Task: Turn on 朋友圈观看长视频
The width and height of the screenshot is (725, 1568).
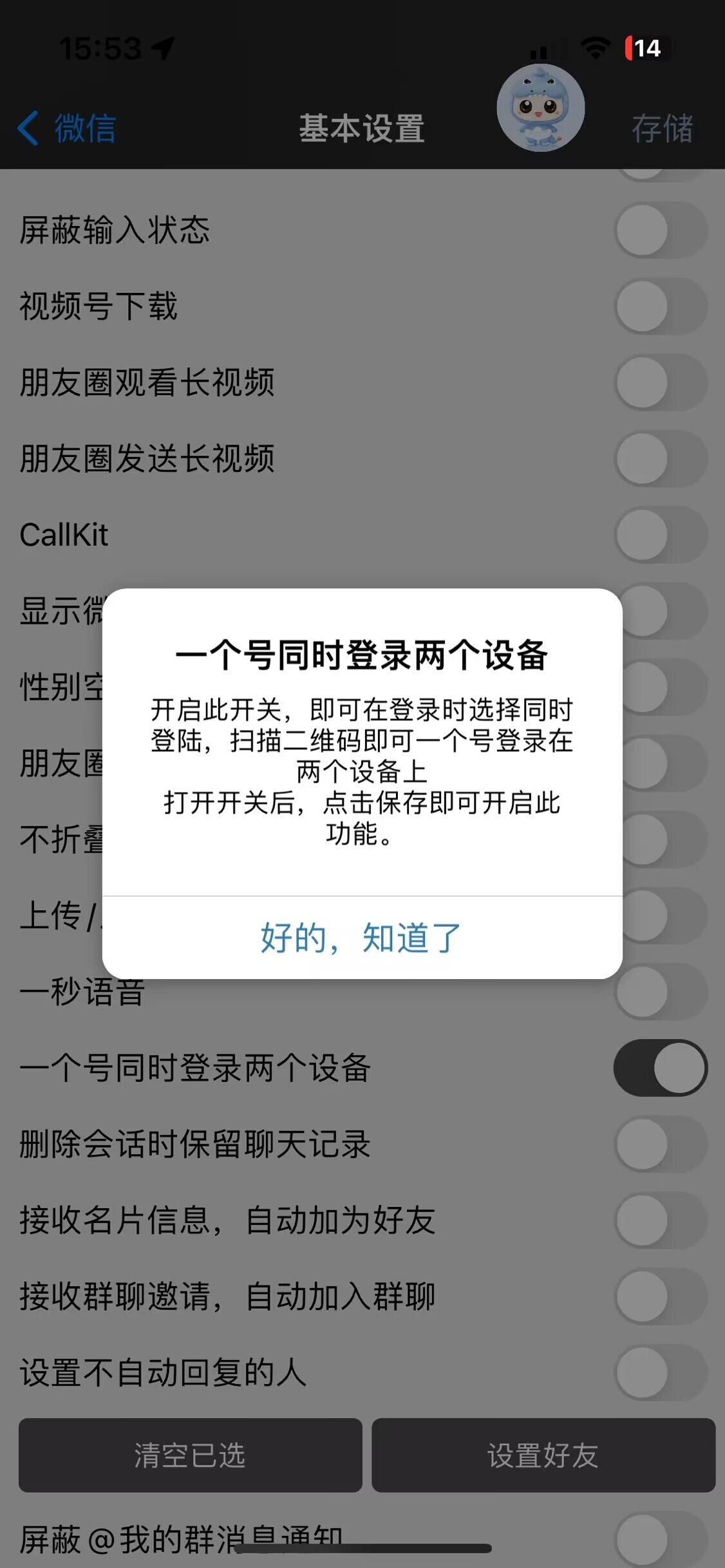Action: point(661,382)
